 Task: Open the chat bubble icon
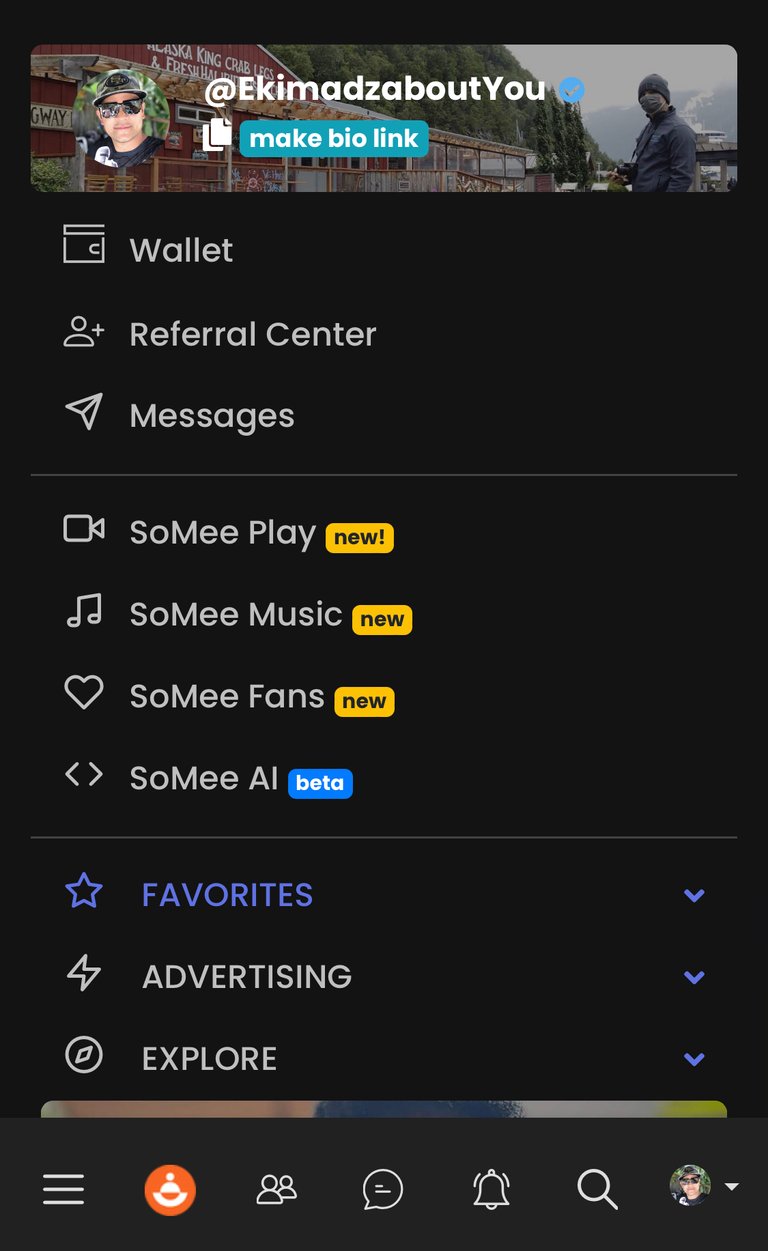[383, 1189]
